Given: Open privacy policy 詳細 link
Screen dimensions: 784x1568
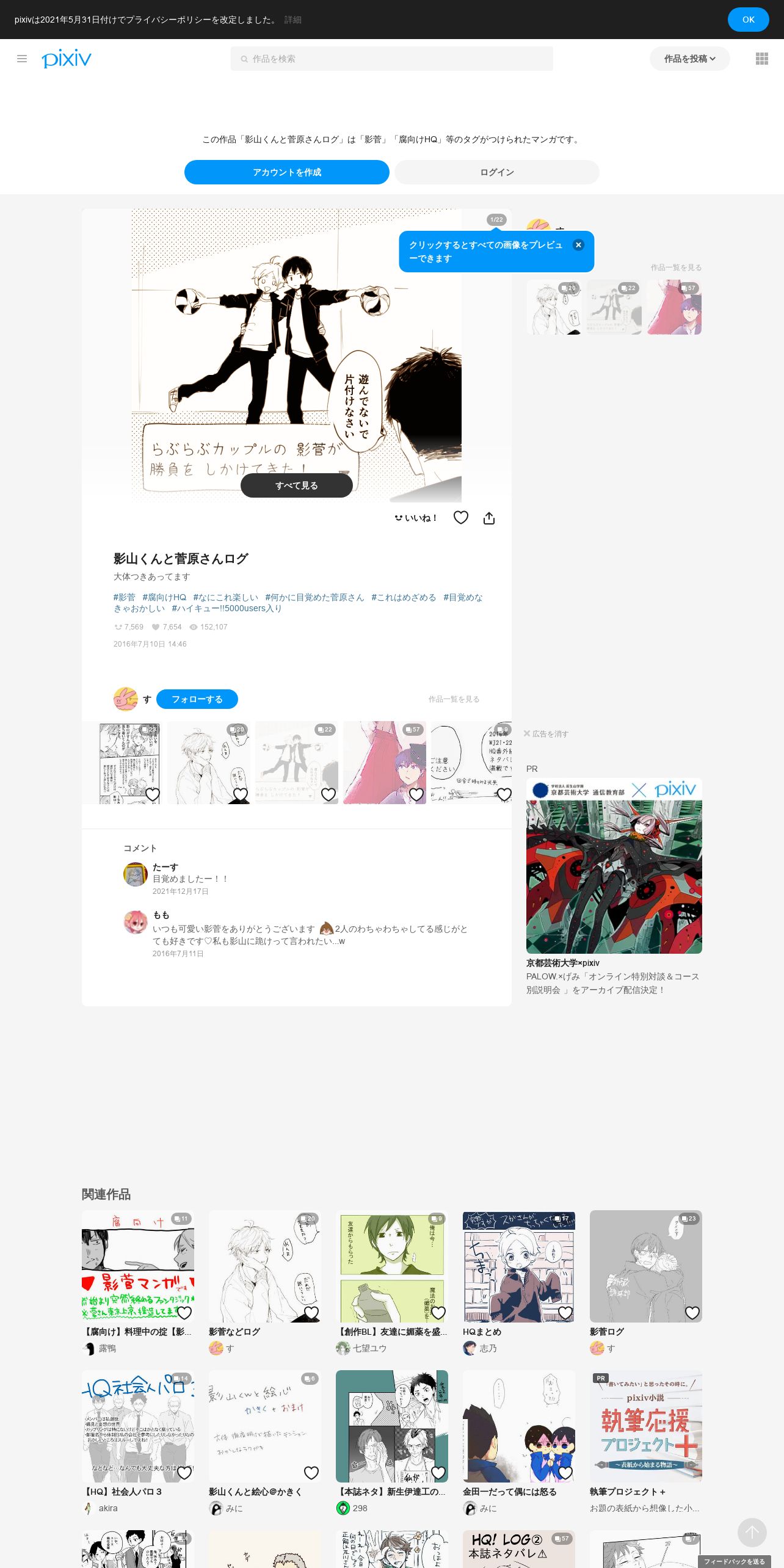Looking at the screenshot, I should click(292, 20).
